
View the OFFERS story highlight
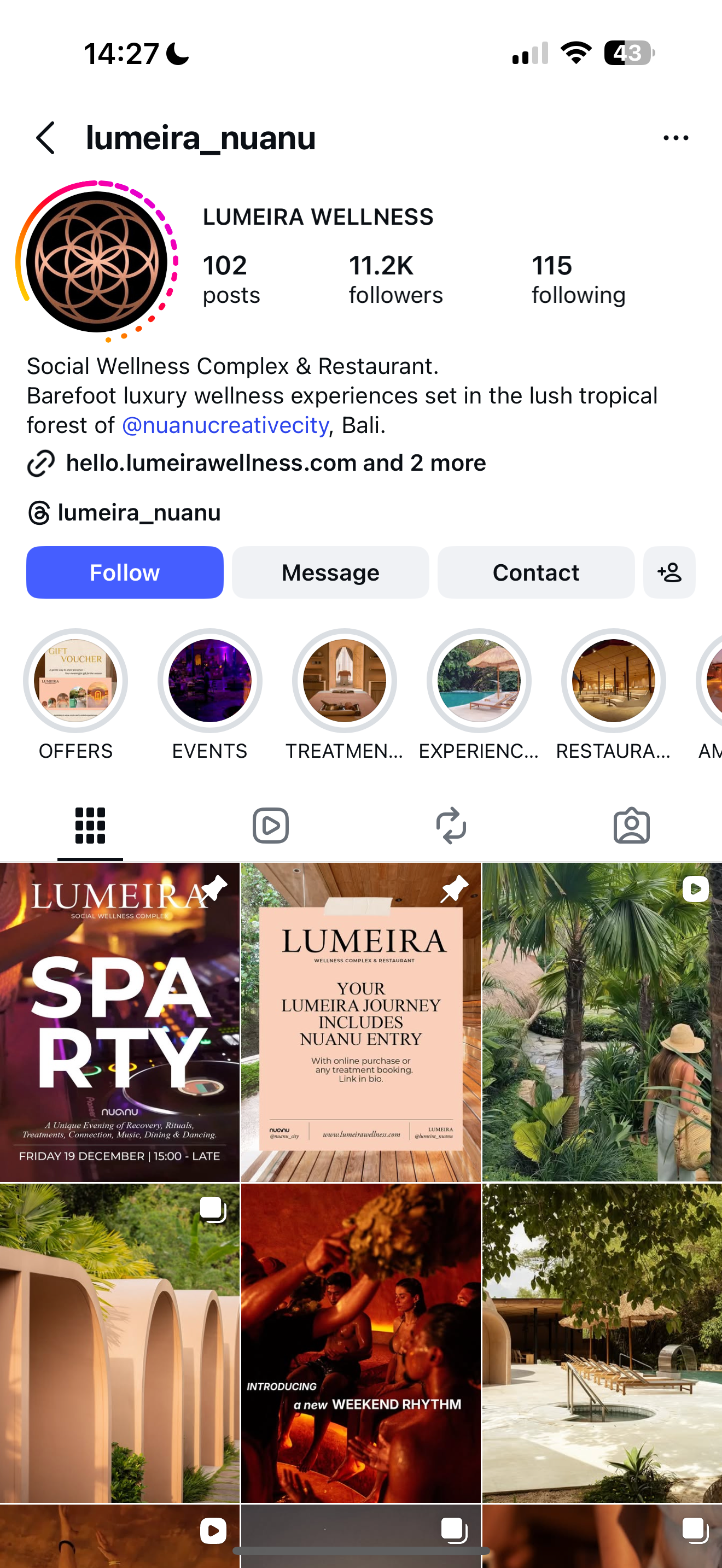(x=75, y=681)
